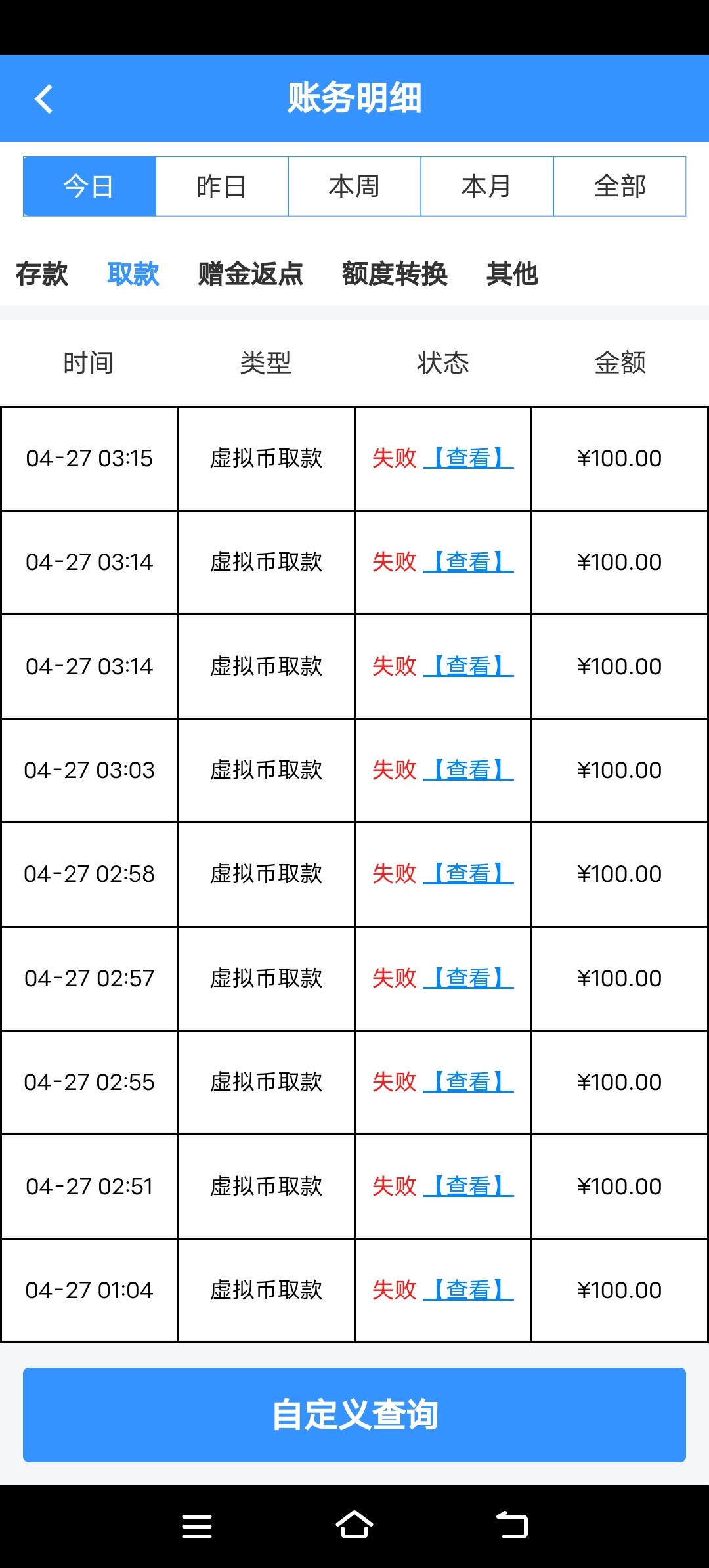Show records for 本月
The width and height of the screenshot is (709, 1568).
487,186
